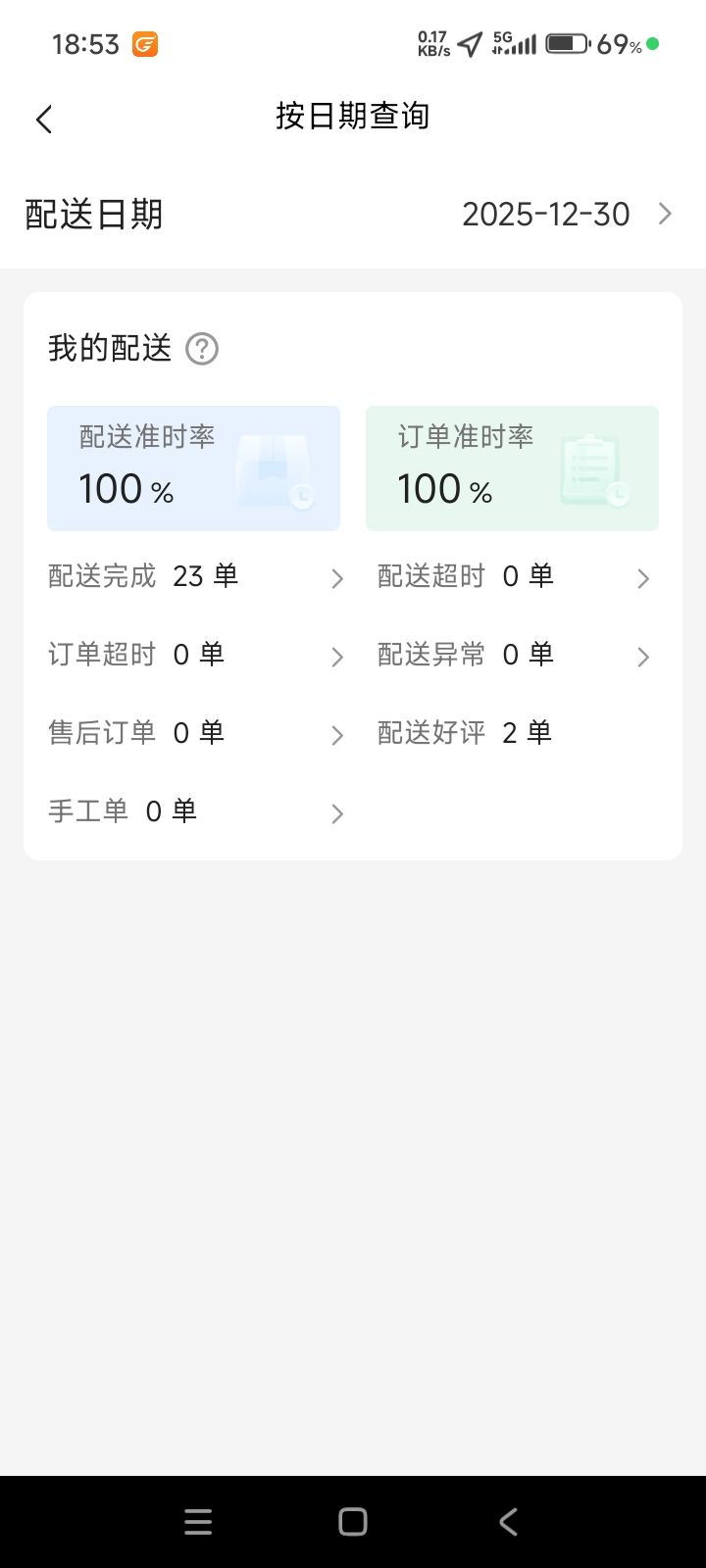Open the system recent apps menu
The height and width of the screenshot is (1568, 706).
click(x=198, y=1521)
